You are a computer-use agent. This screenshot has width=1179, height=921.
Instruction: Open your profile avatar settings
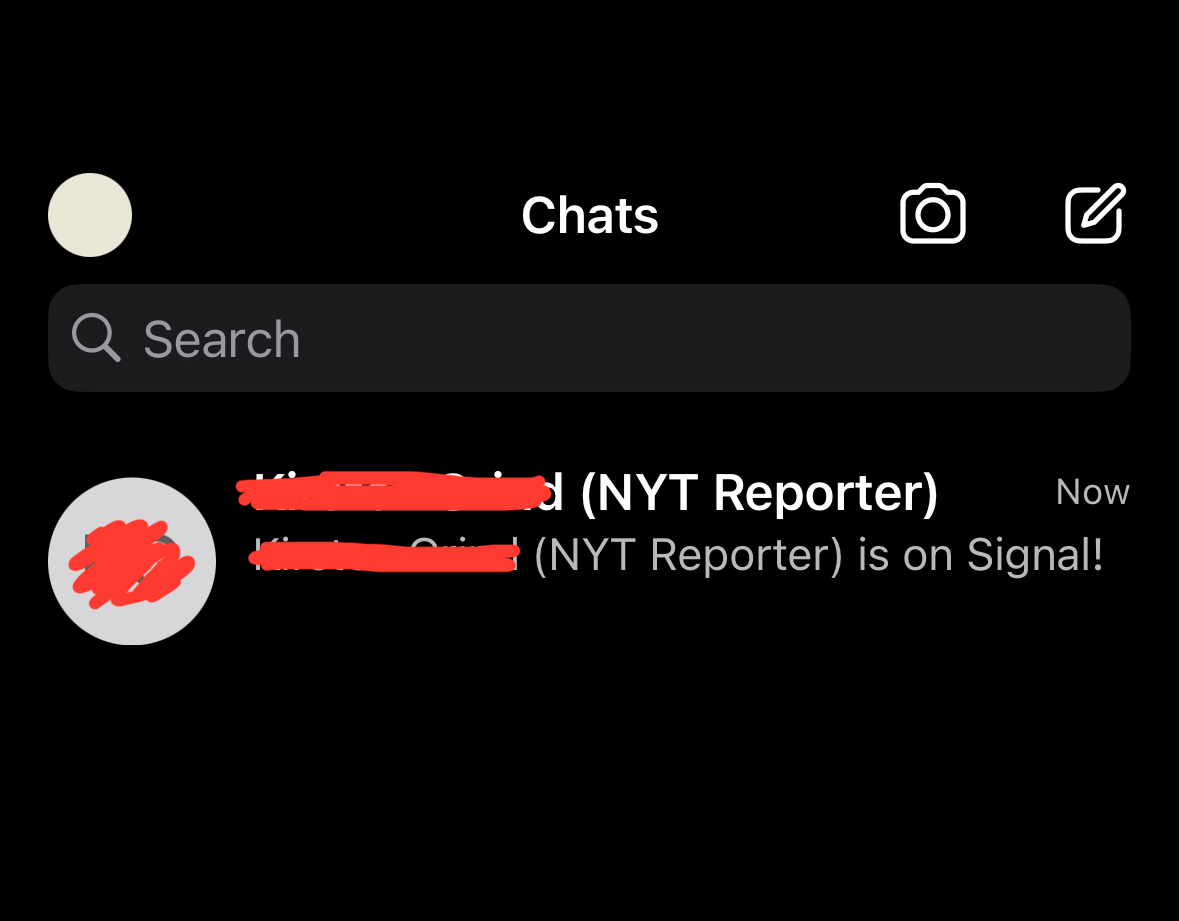click(x=90, y=215)
